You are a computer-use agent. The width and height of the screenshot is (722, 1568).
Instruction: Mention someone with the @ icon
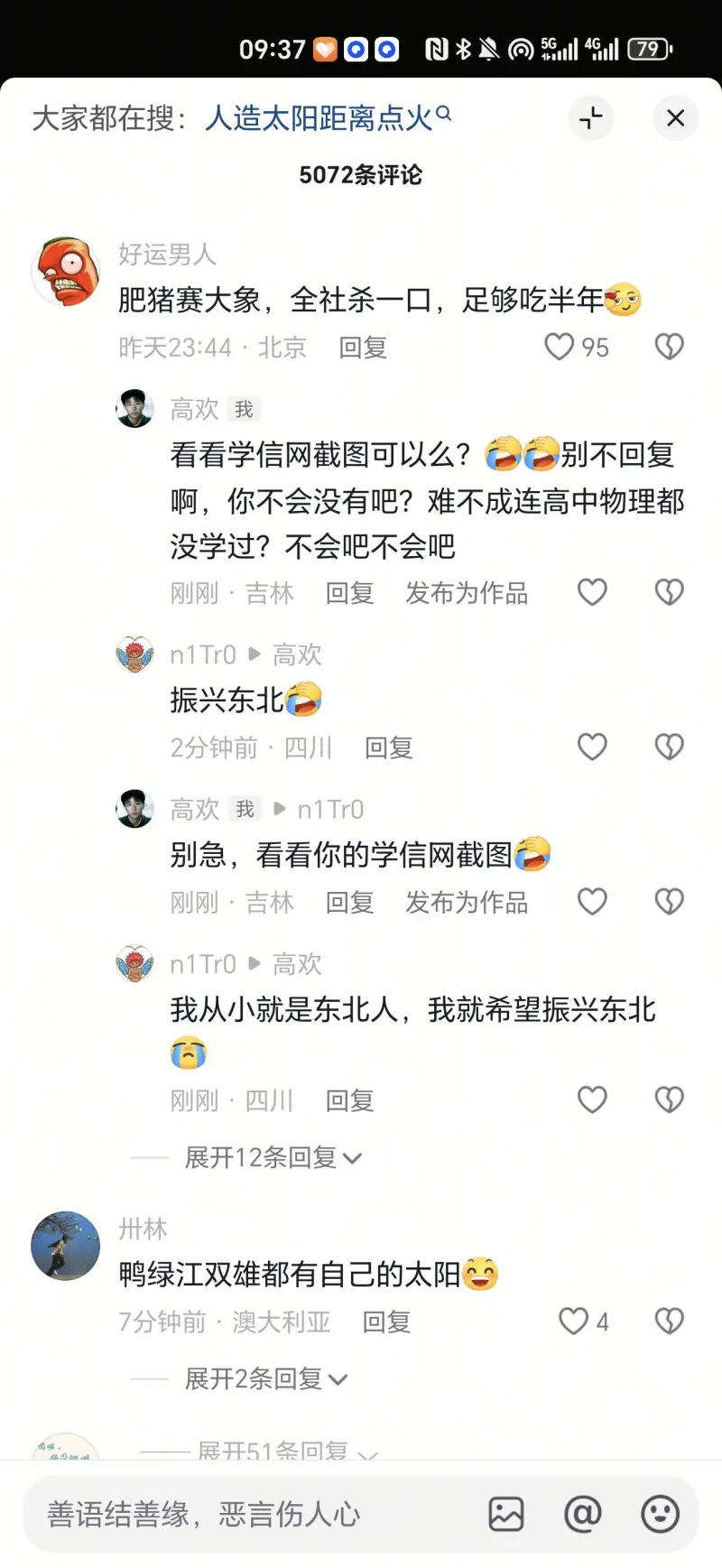point(583,1514)
